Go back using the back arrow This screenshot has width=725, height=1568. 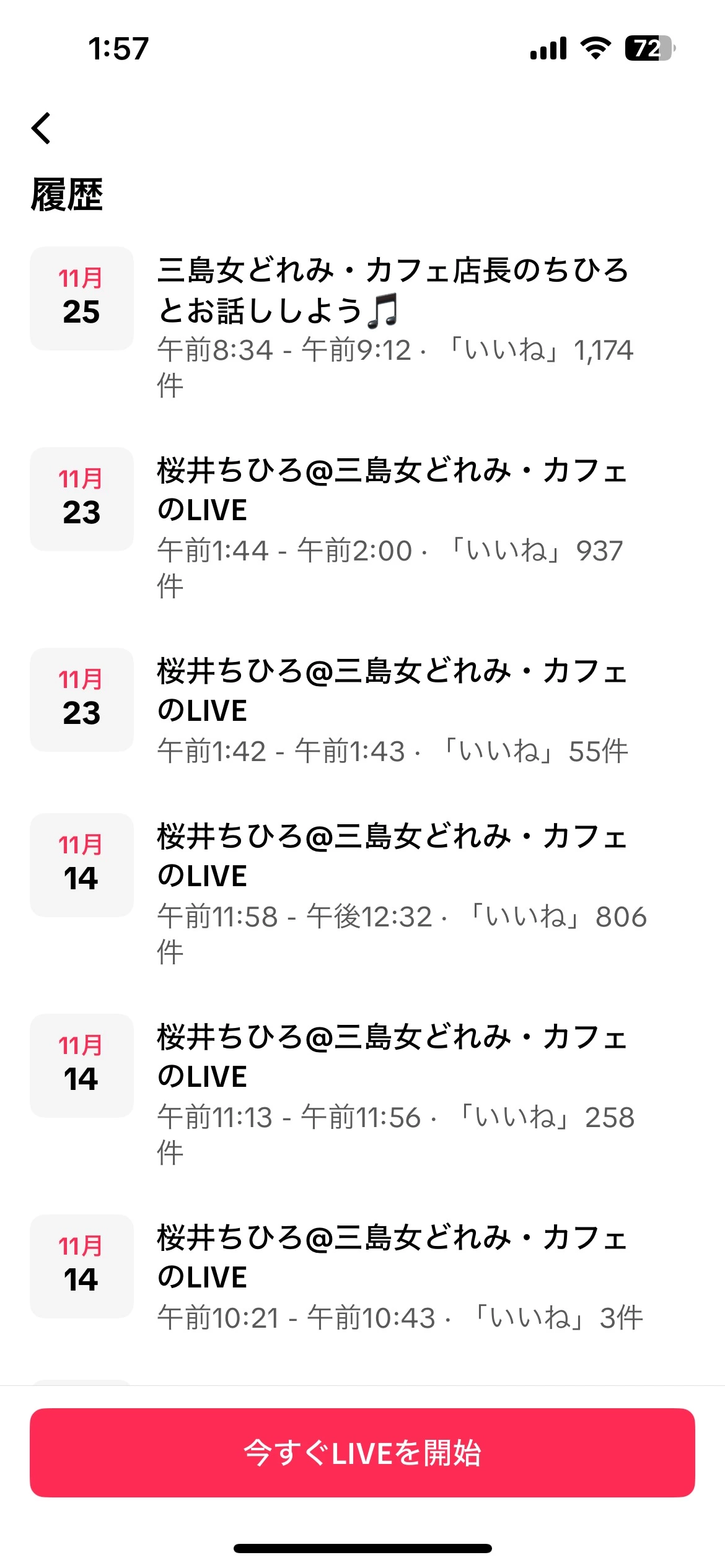point(42,128)
